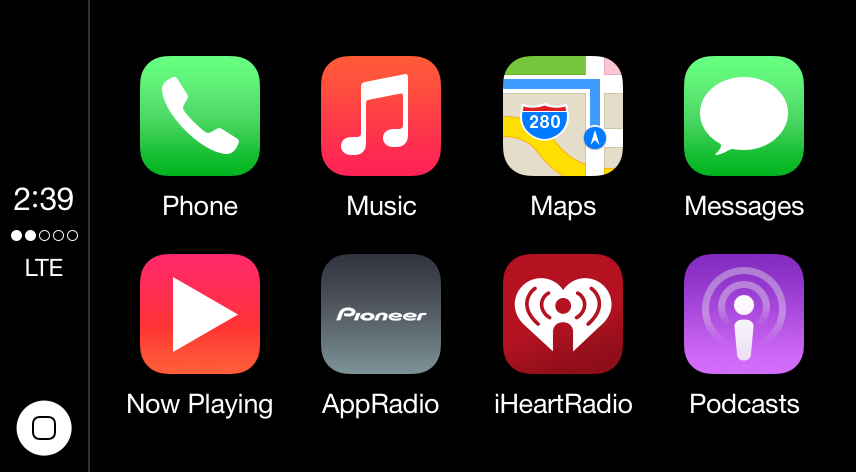Go to Now Playing
Viewport: 856px width, 472px height.
[200, 314]
